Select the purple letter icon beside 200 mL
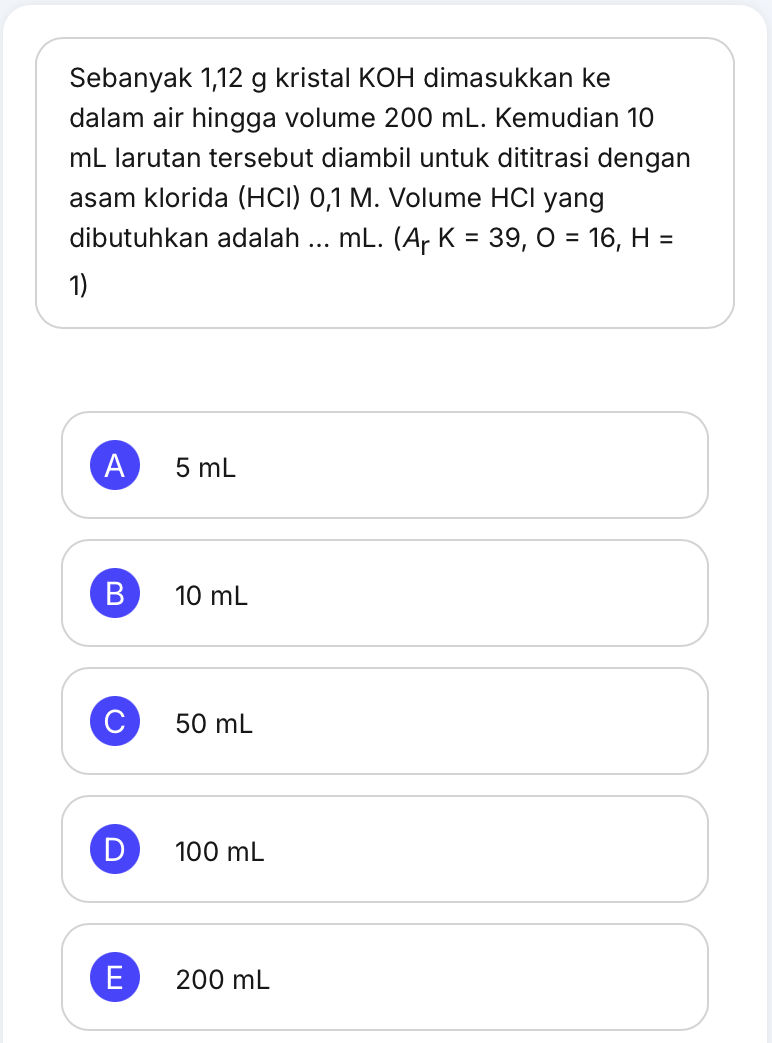 114,977
